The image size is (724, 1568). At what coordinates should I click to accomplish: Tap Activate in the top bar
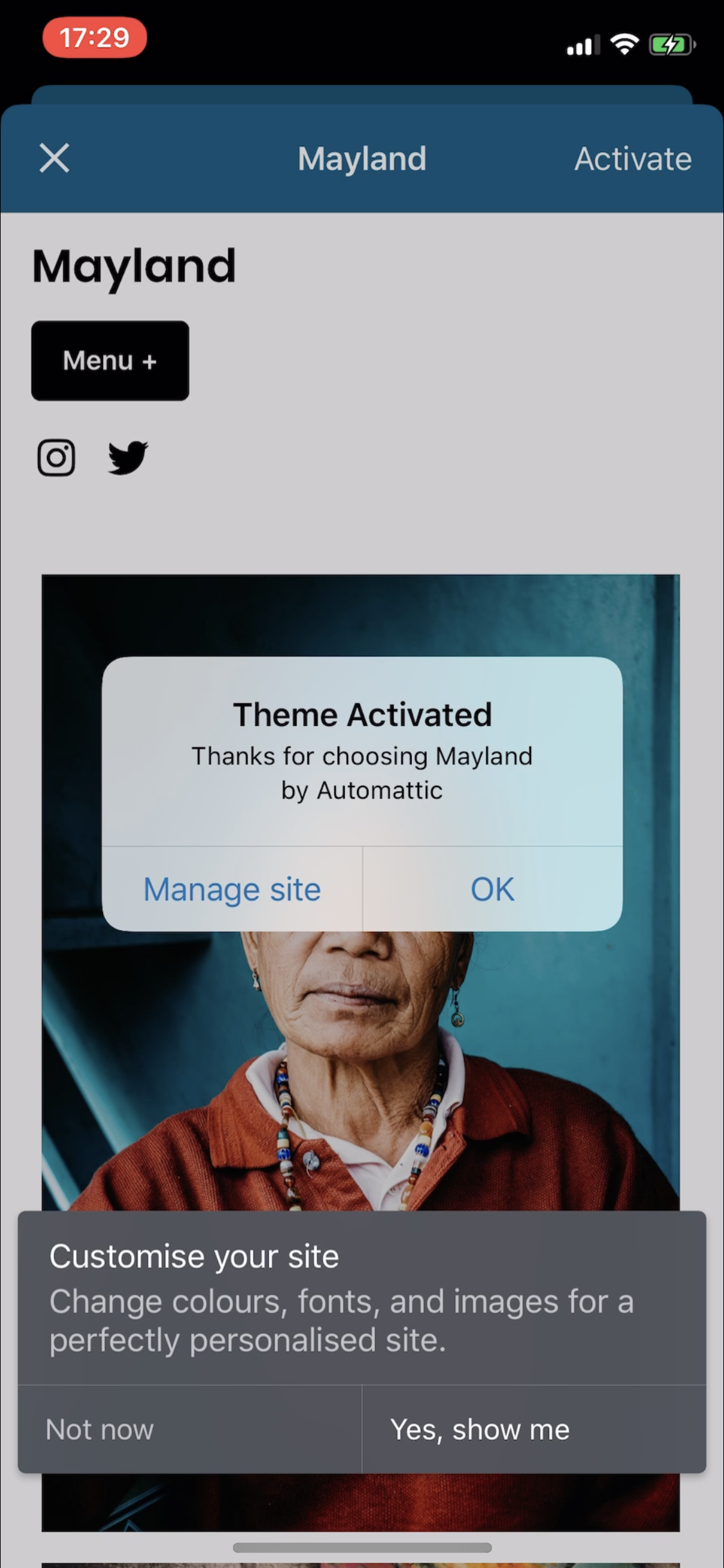coord(633,159)
